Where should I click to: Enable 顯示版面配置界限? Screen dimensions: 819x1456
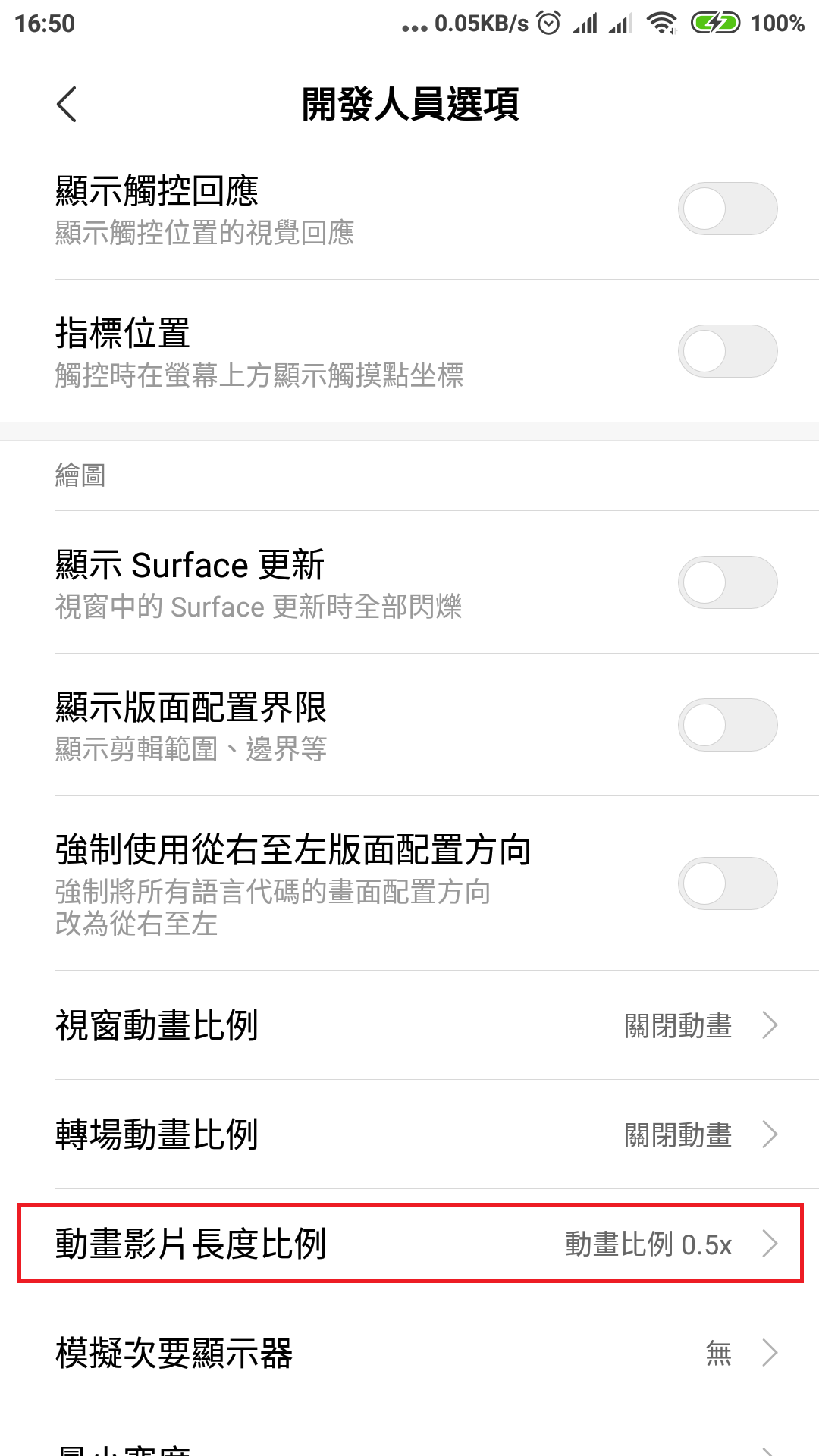[x=727, y=725]
